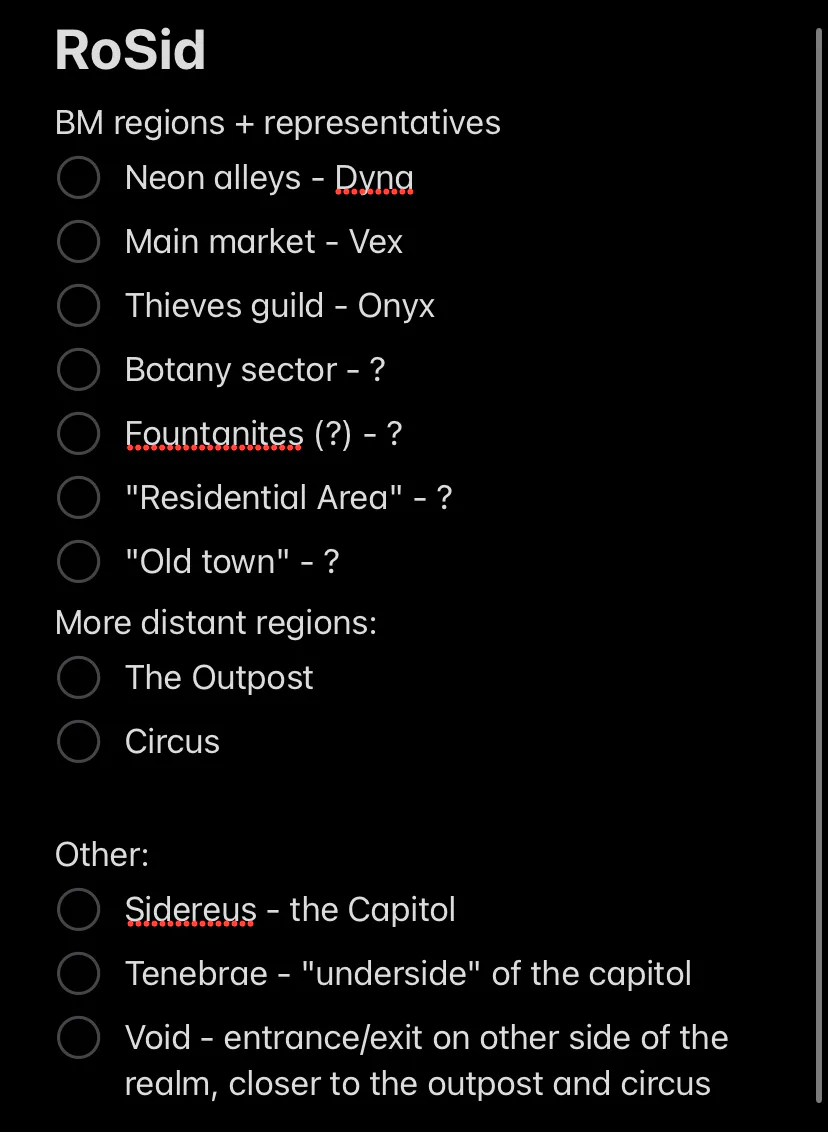Tick the Circus checkbox
The image size is (828, 1132).
(x=78, y=741)
